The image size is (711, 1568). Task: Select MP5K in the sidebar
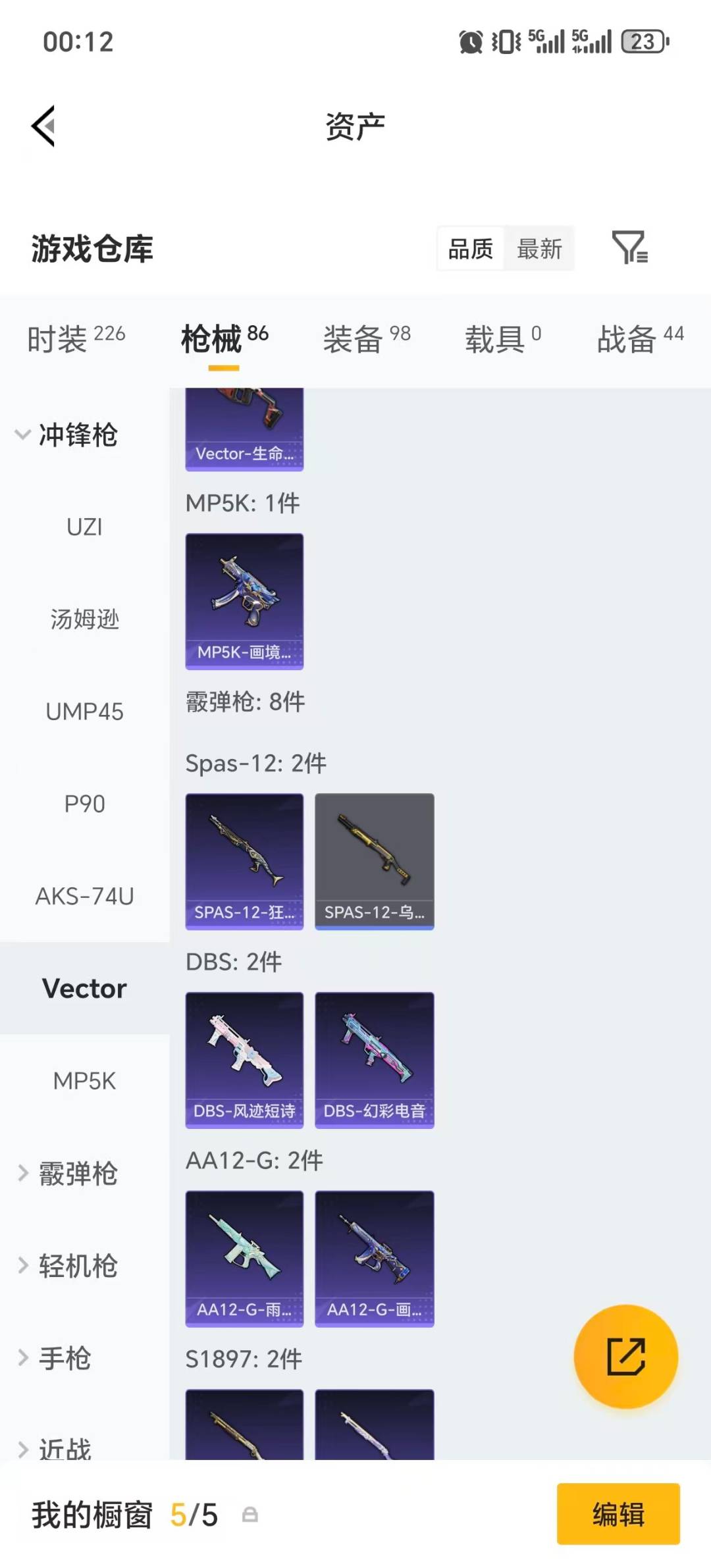point(84,1080)
